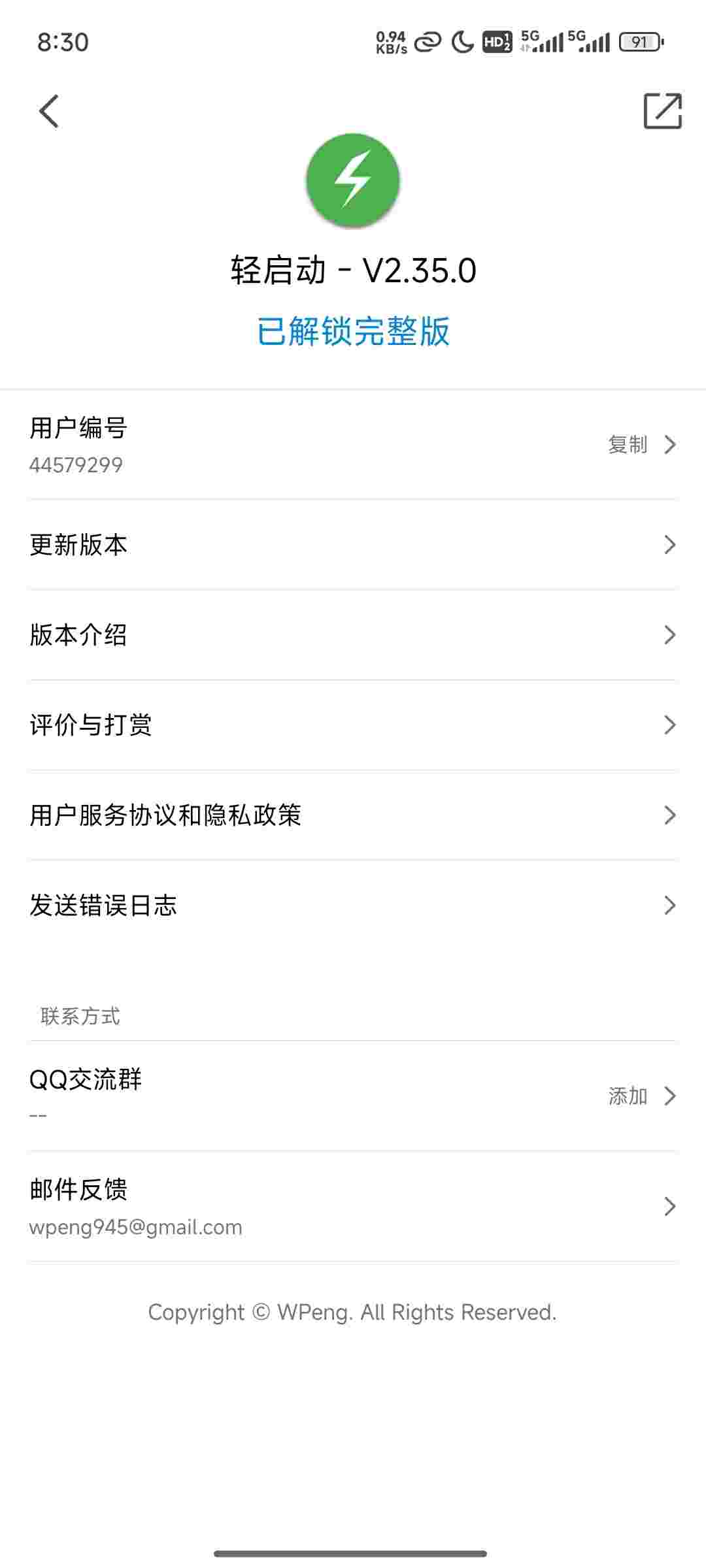View 用户服务协议和隐私政策
Screen dimensions: 706x1568
pos(353,815)
